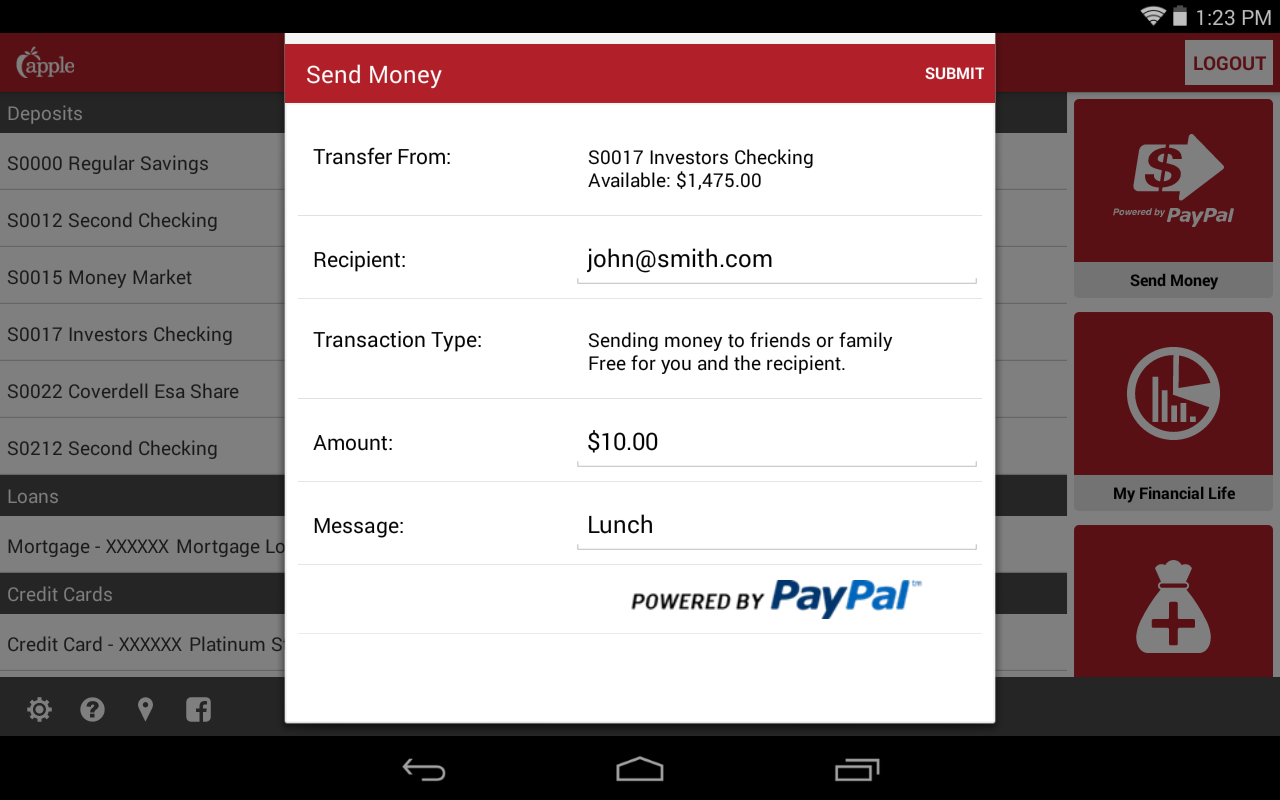Open the settings gear icon
1280x800 pixels.
pos(39,710)
